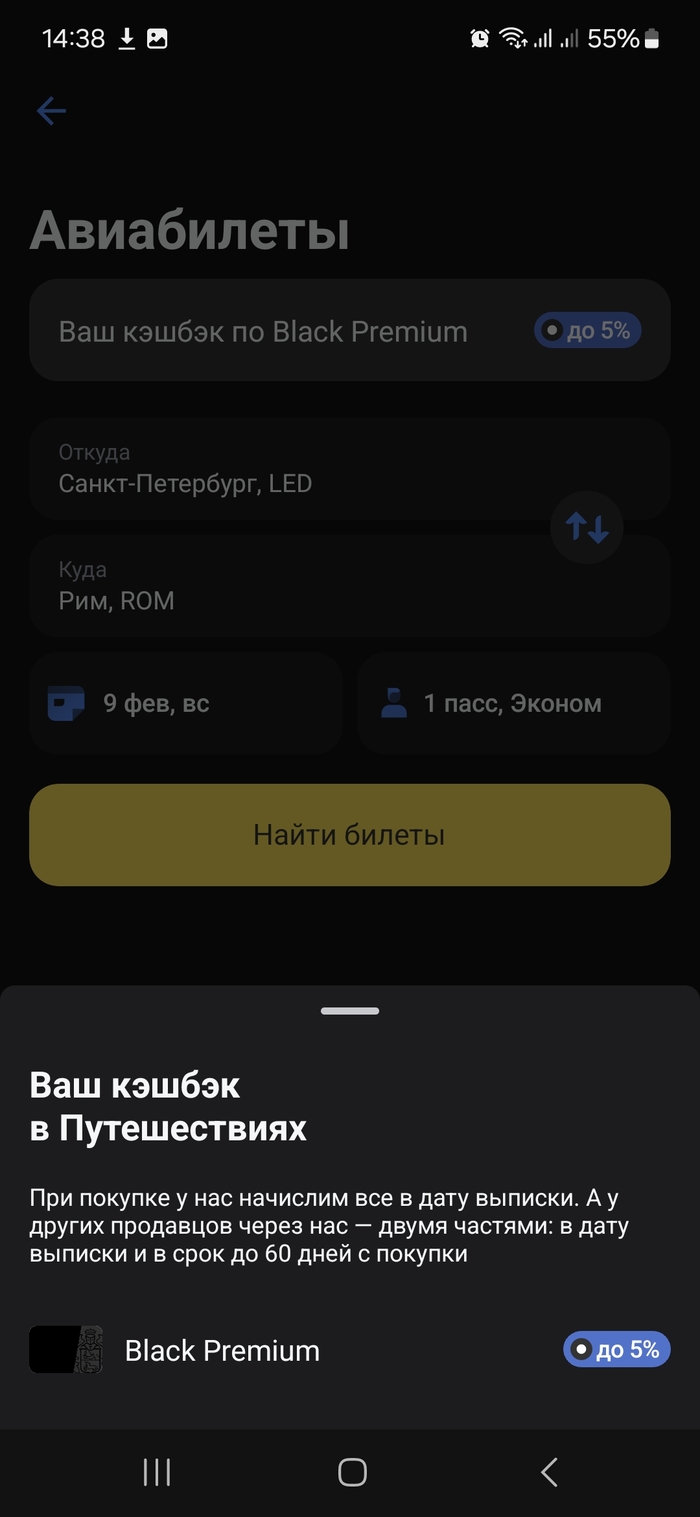The width and height of the screenshot is (700, 1517).
Task: Change passengers and class 1 пасс, Эконом
Action: [513, 703]
